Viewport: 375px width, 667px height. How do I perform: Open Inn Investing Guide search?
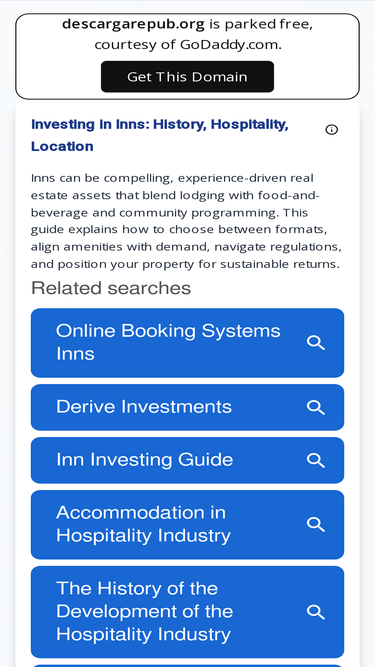point(188,460)
